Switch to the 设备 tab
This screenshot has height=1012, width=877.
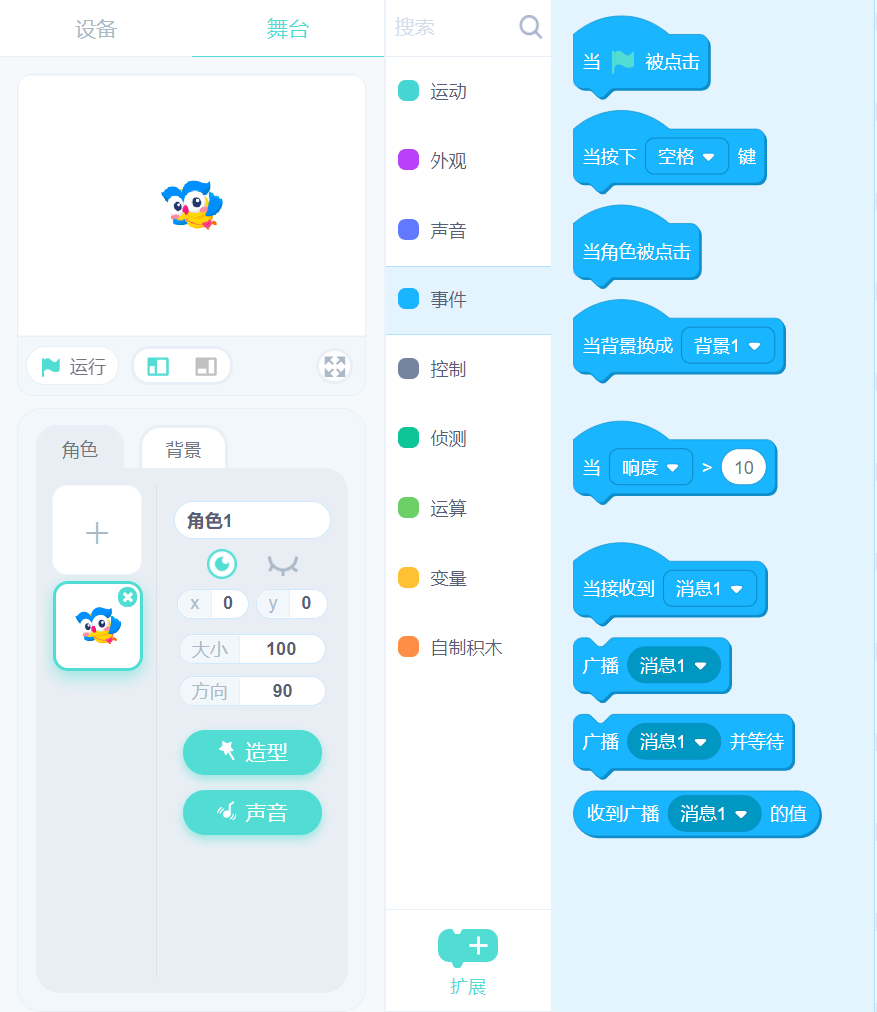(96, 29)
